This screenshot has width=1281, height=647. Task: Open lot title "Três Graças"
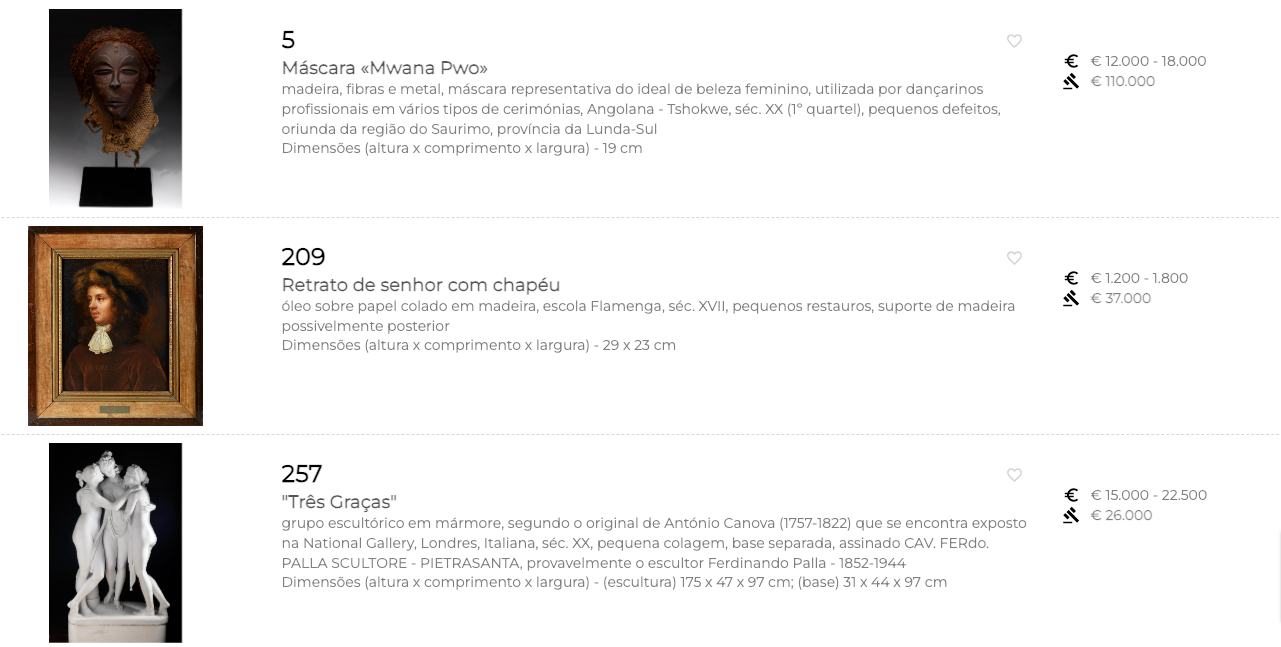[339, 502]
